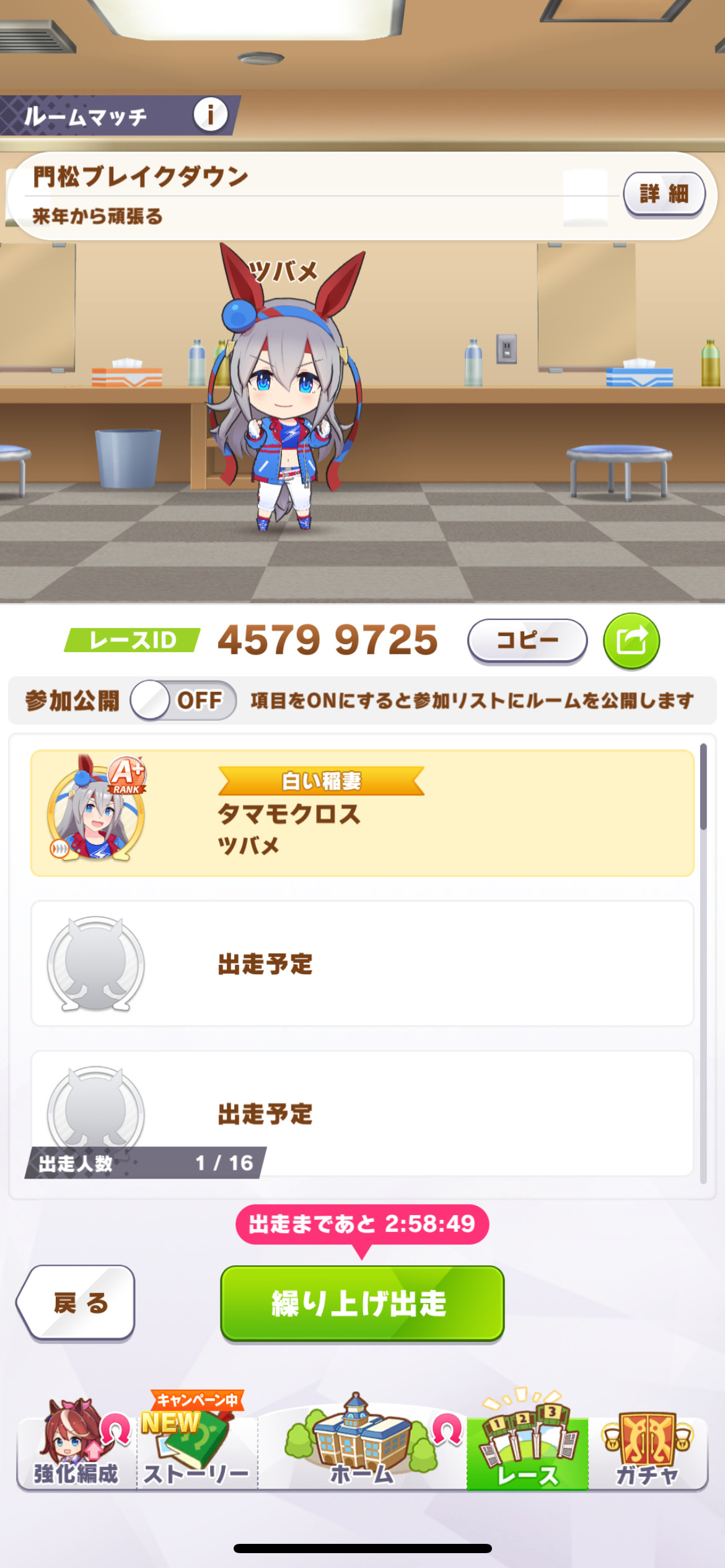Open the room match info icon
This screenshot has width=725, height=1568.
(x=210, y=115)
